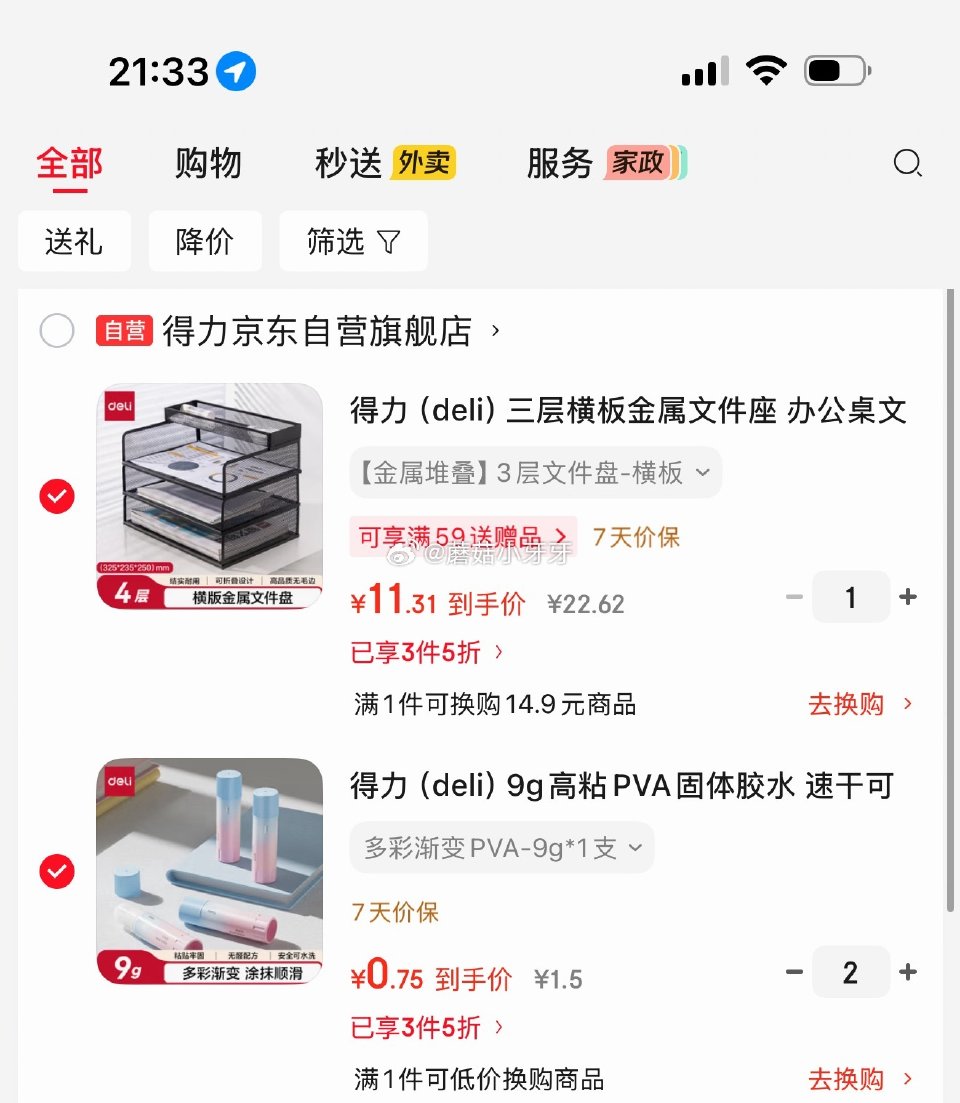Increase glue stick quantity with plus button
The width and height of the screenshot is (960, 1103).
point(908,971)
